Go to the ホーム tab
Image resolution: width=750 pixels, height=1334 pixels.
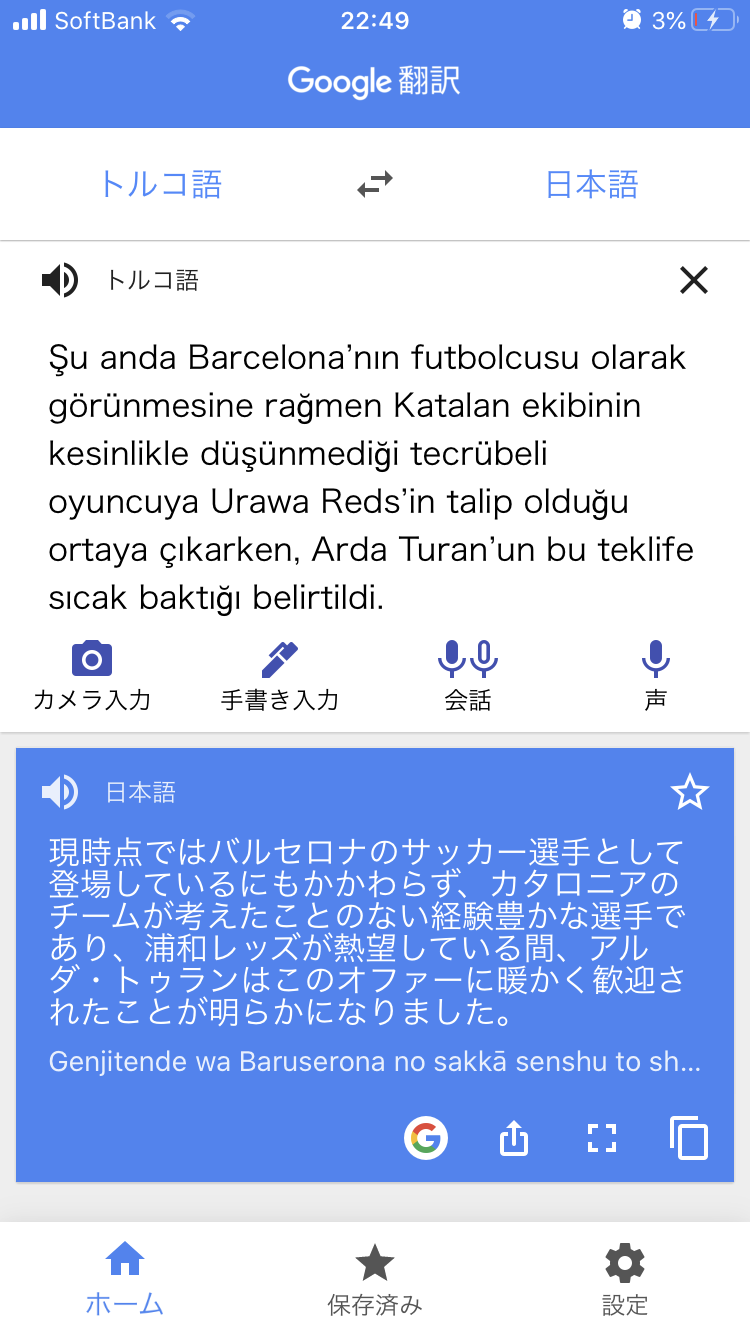[125, 1279]
